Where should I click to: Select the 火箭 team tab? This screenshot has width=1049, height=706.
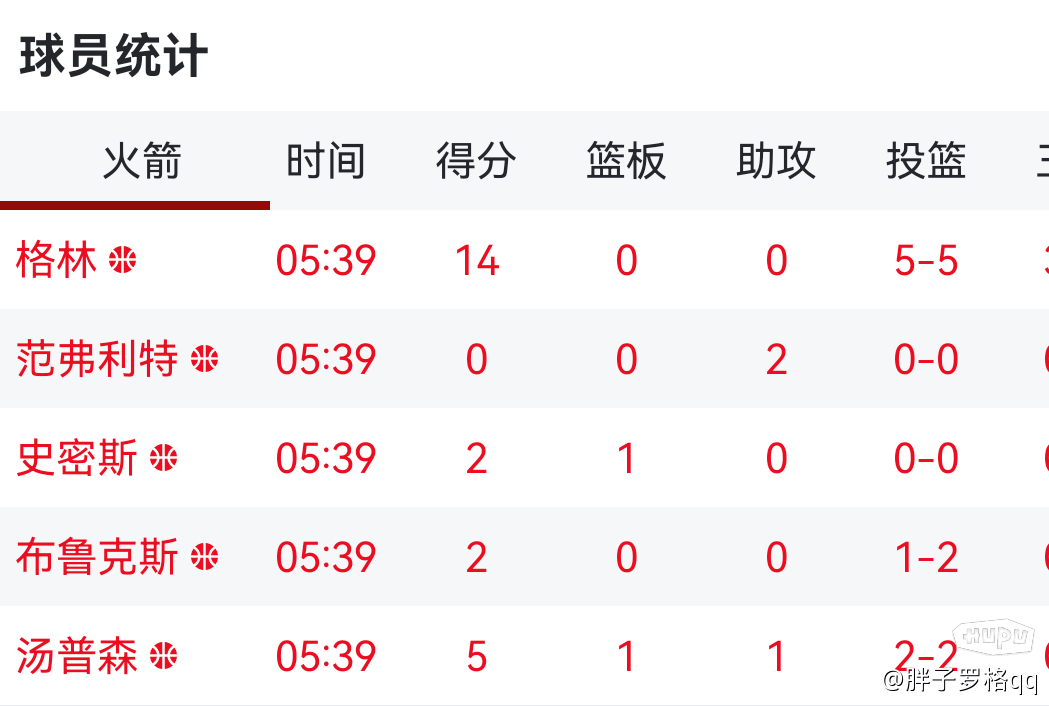tap(142, 161)
